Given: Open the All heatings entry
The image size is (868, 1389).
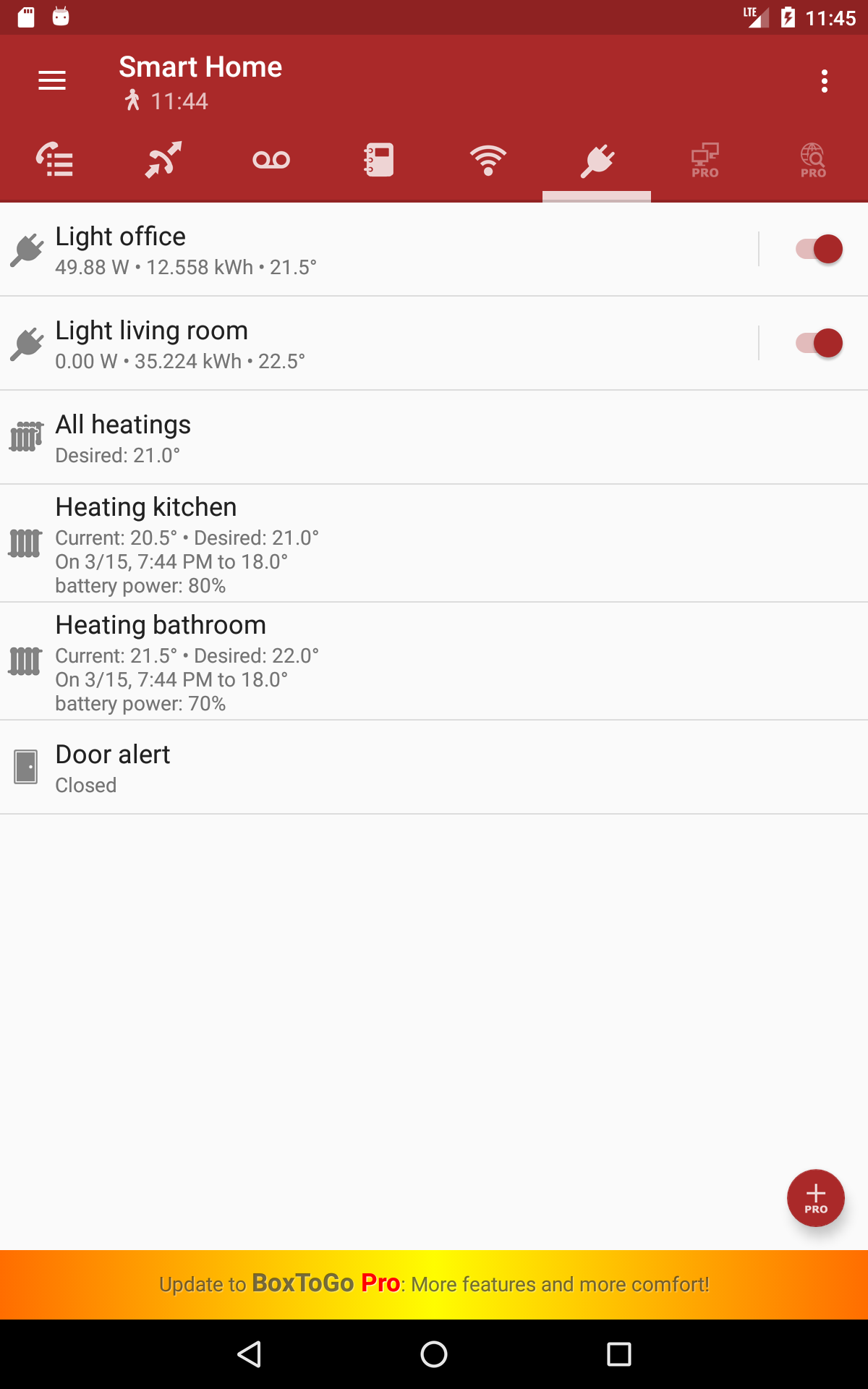Looking at the screenshot, I should pyautogui.click(x=434, y=438).
